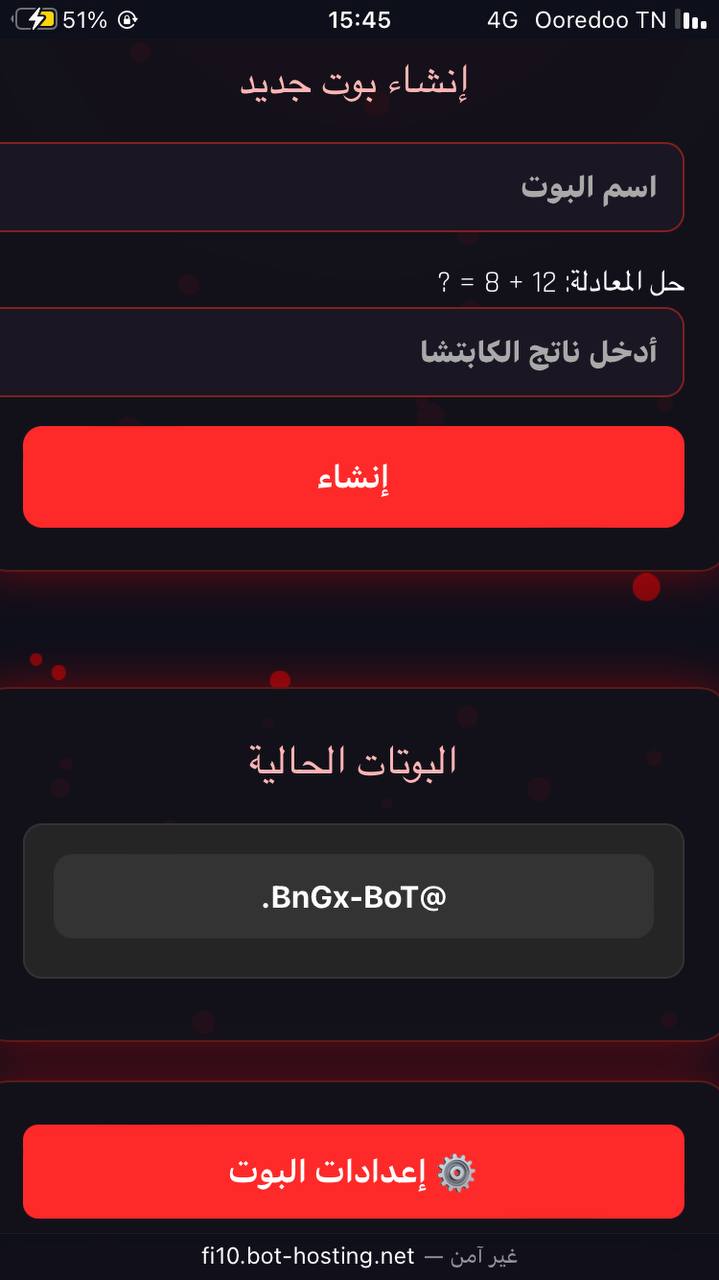The width and height of the screenshot is (719, 1280).
Task: Tap the red إنشاء create button
Action: (353, 477)
